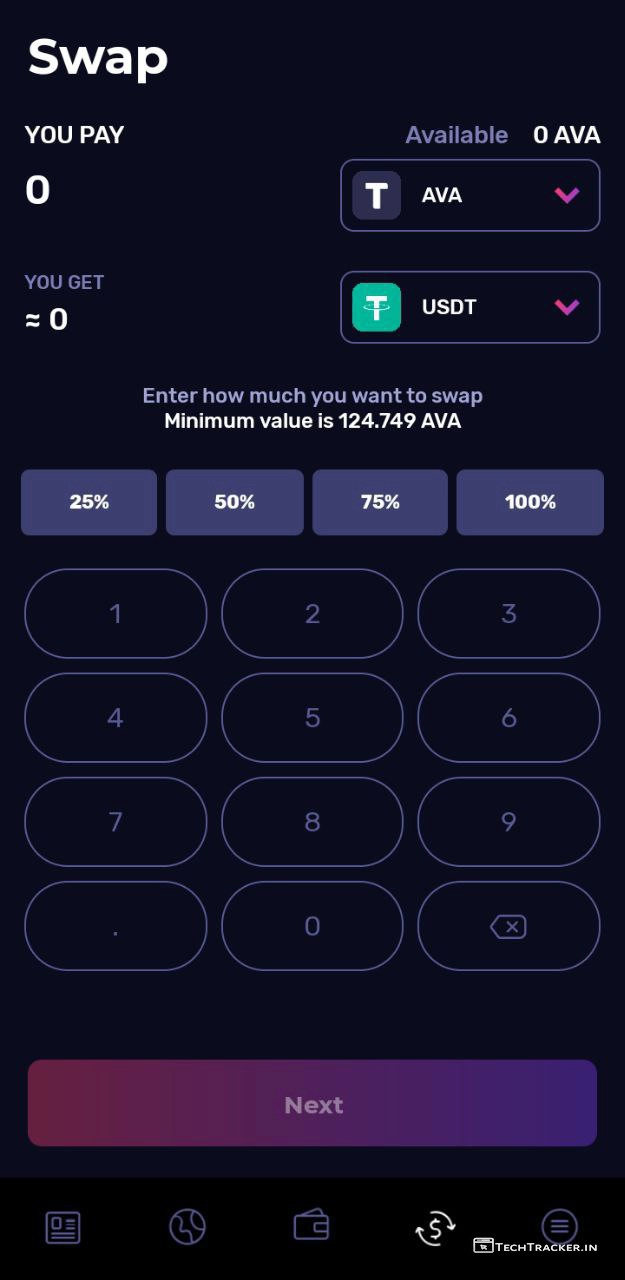Open the hamburger menu tab
The height and width of the screenshot is (1280, 625).
[559, 1224]
